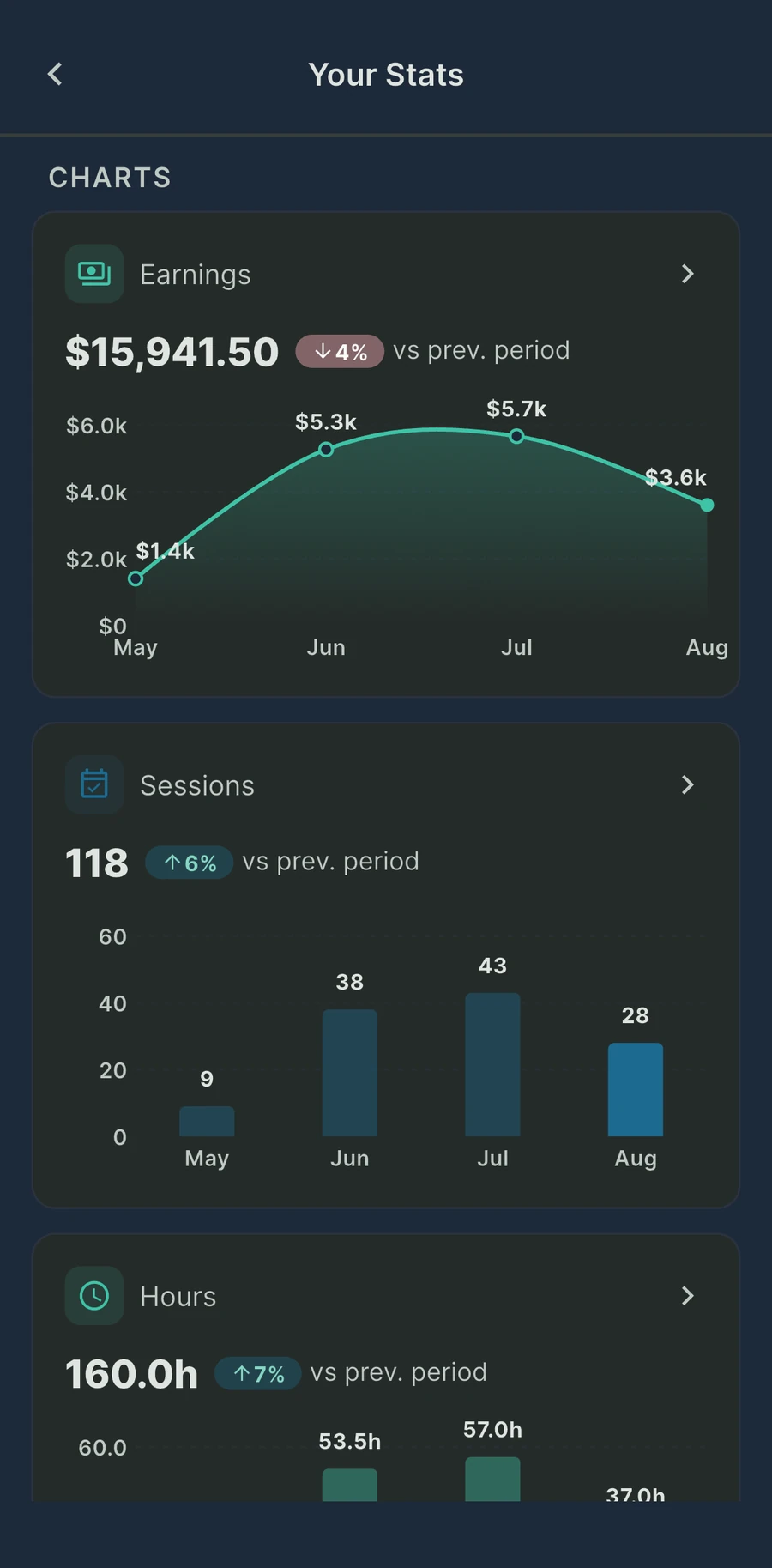
Task: Open the Sessions card chevron
Action: [x=687, y=784]
